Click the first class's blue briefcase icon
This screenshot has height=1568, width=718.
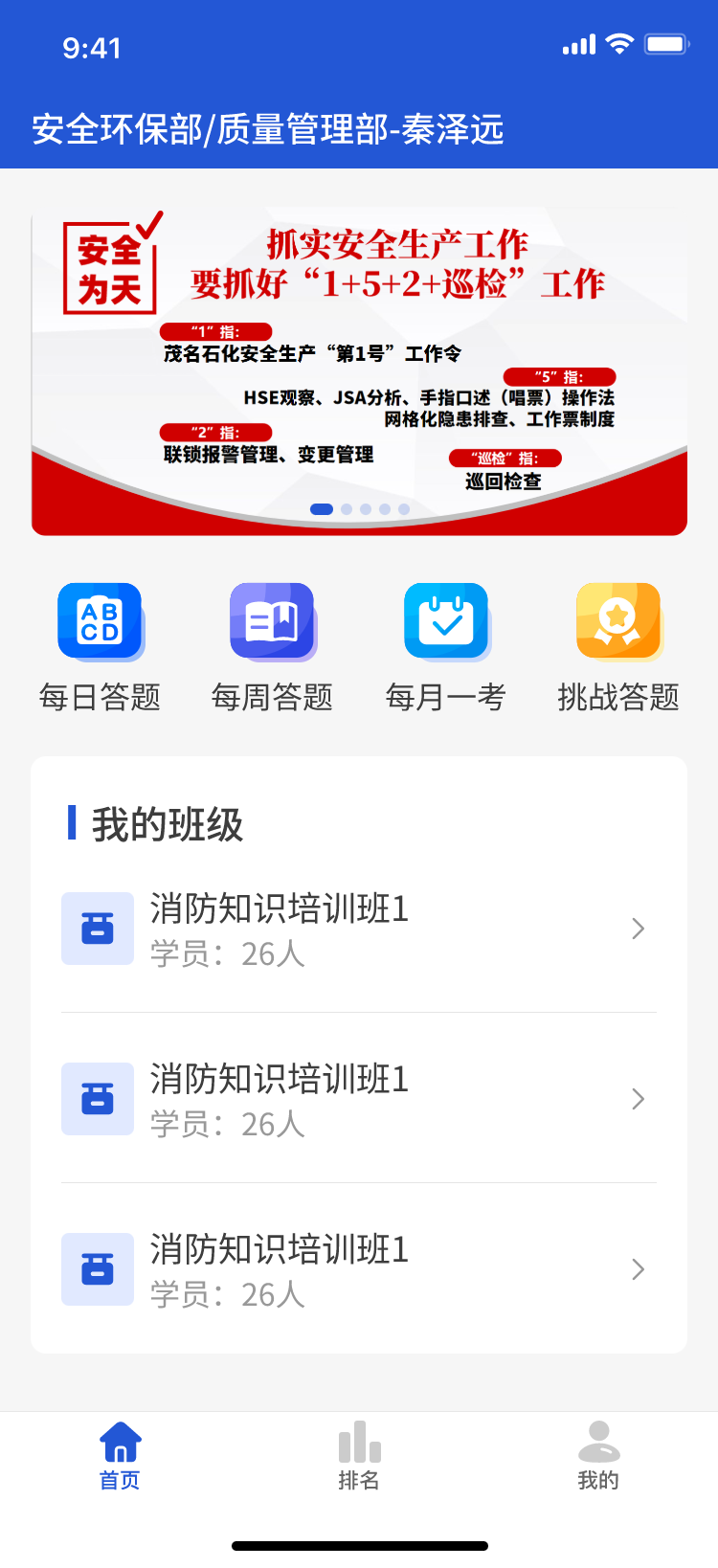tap(97, 928)
